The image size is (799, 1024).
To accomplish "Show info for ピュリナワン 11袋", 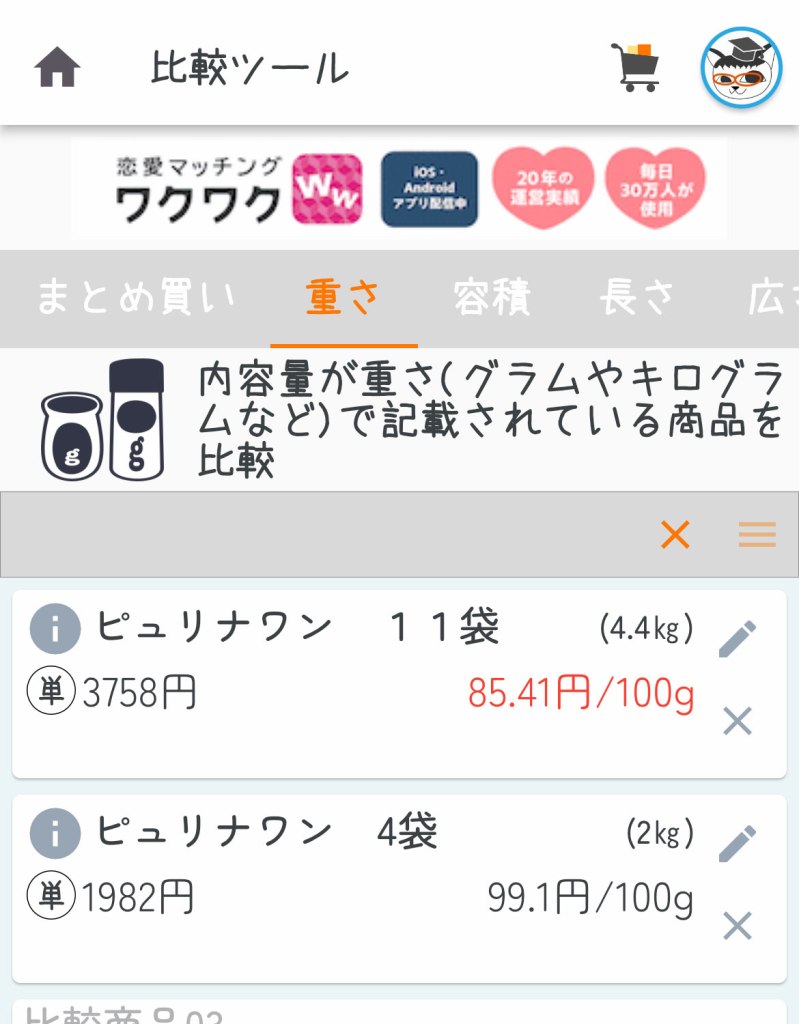I will (55, 630).
